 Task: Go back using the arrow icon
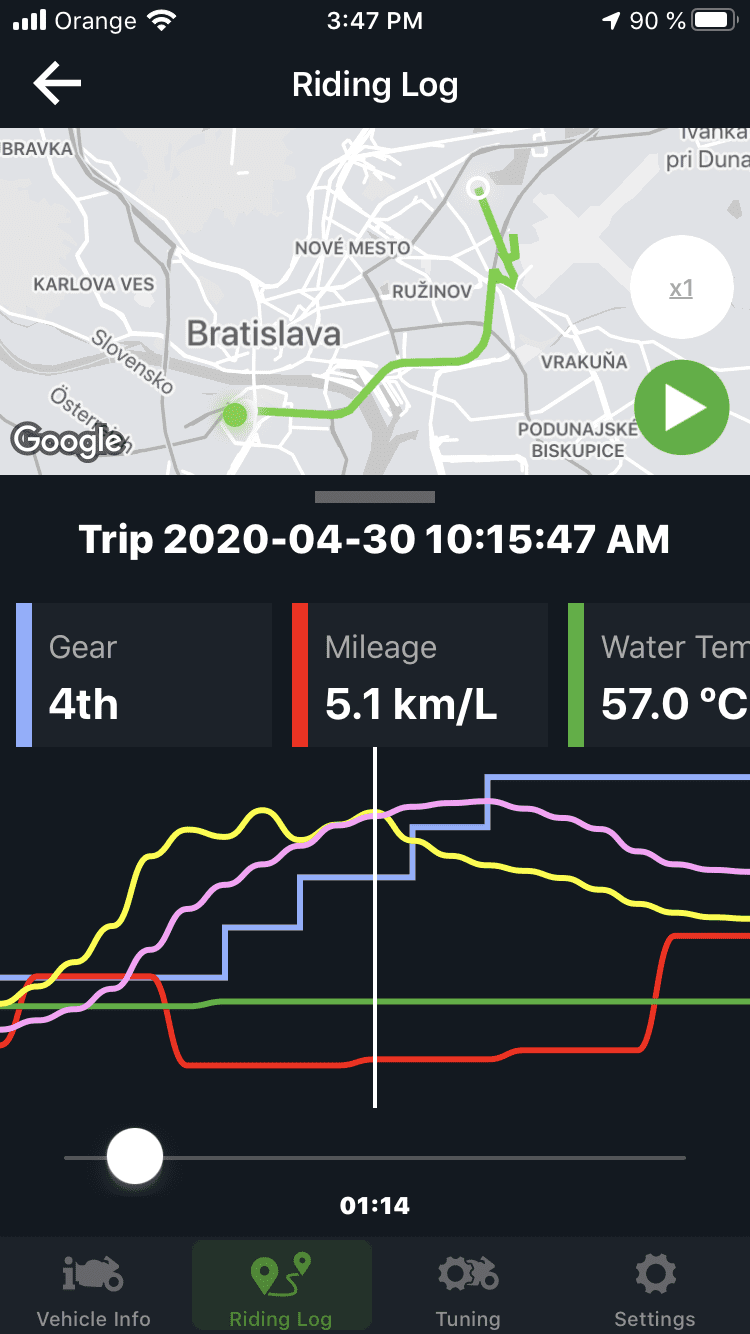[57, 84]
